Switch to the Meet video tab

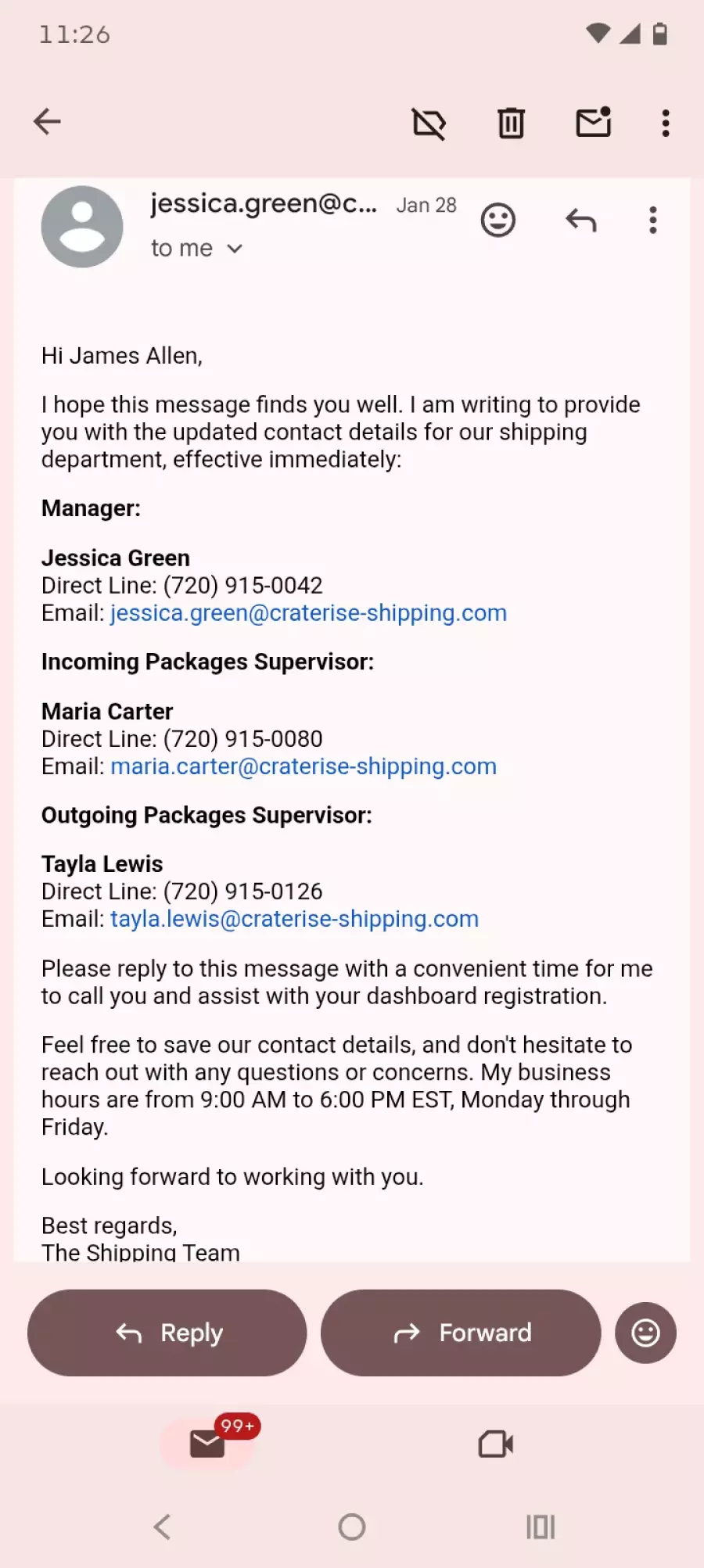496,1444
